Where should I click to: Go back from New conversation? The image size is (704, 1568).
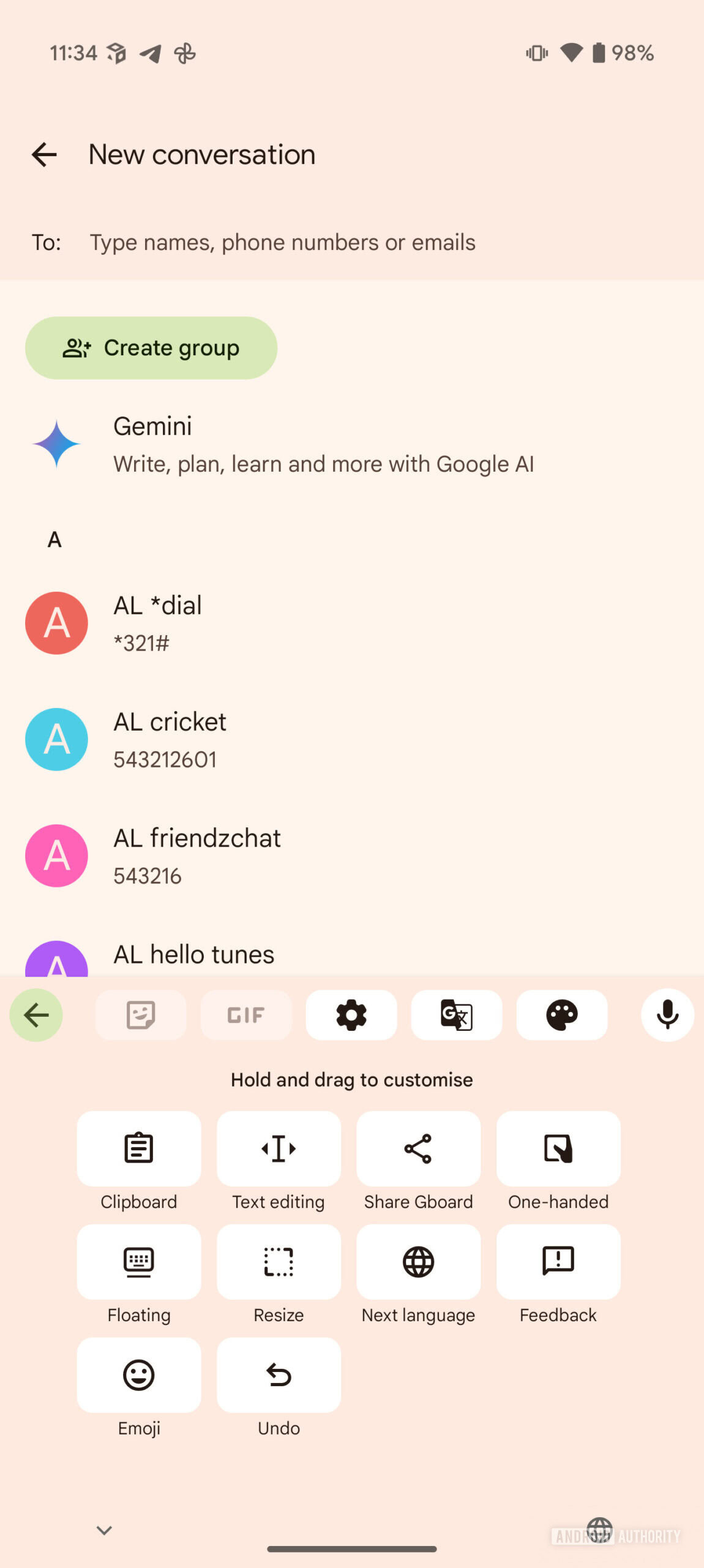click(x=44, y=155)
